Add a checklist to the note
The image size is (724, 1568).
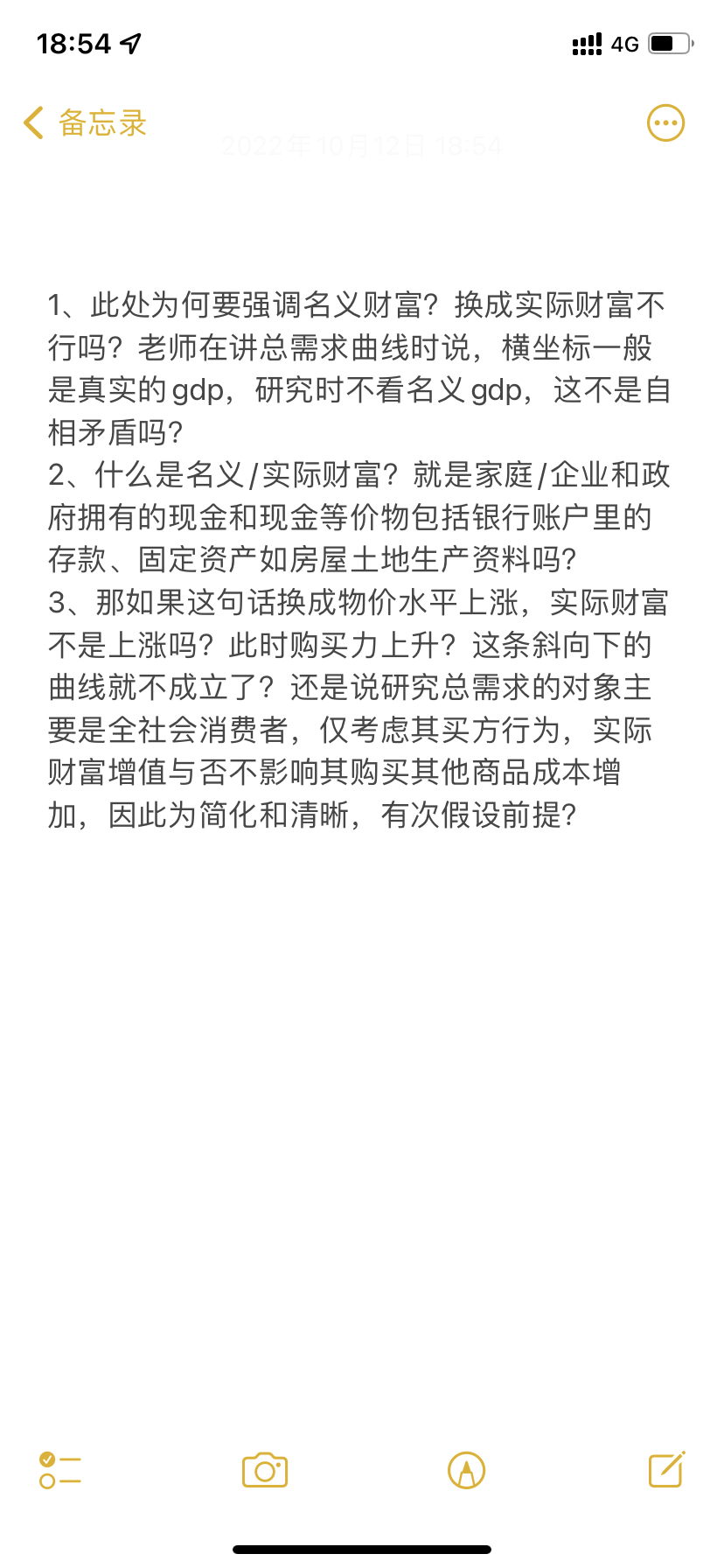60,1470
